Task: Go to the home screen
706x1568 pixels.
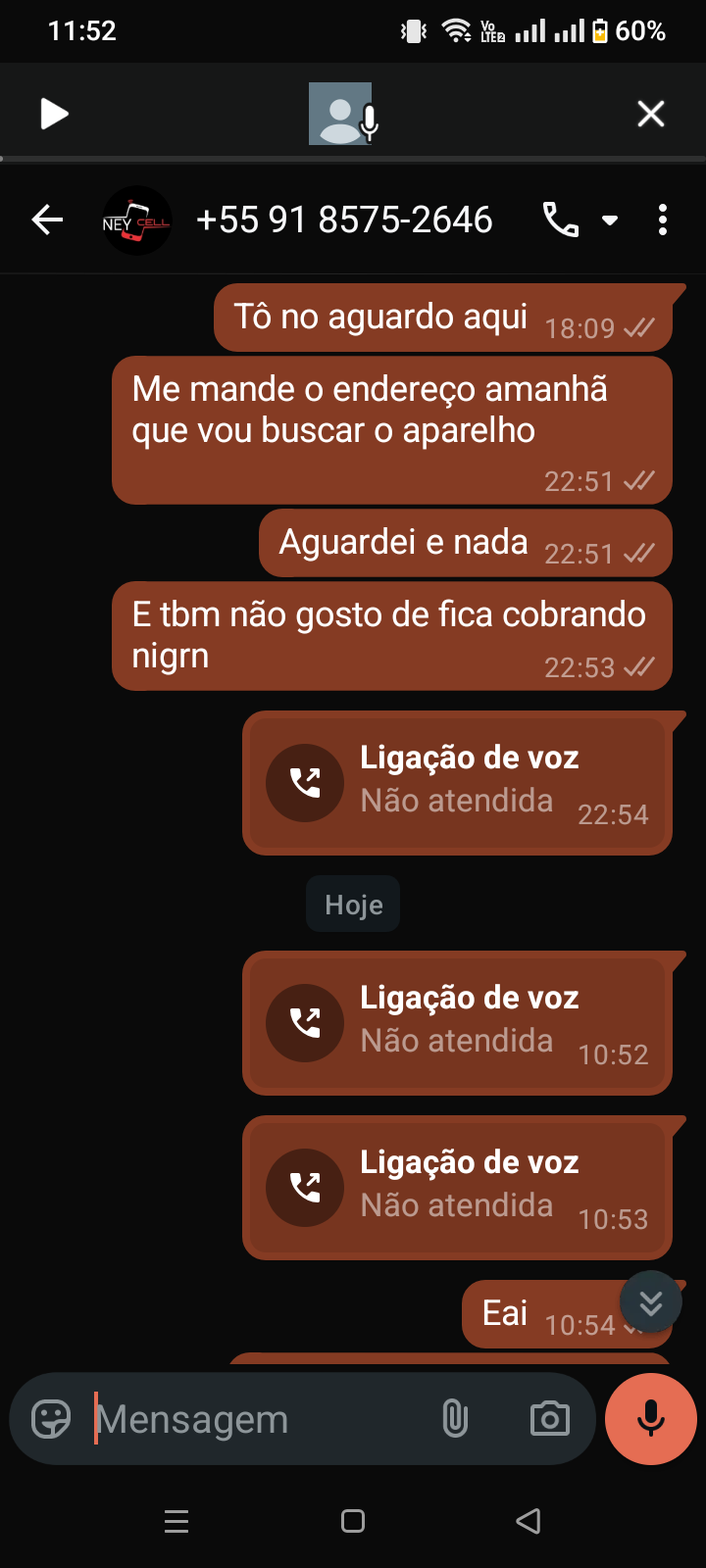Action: tap(353, 1521)
